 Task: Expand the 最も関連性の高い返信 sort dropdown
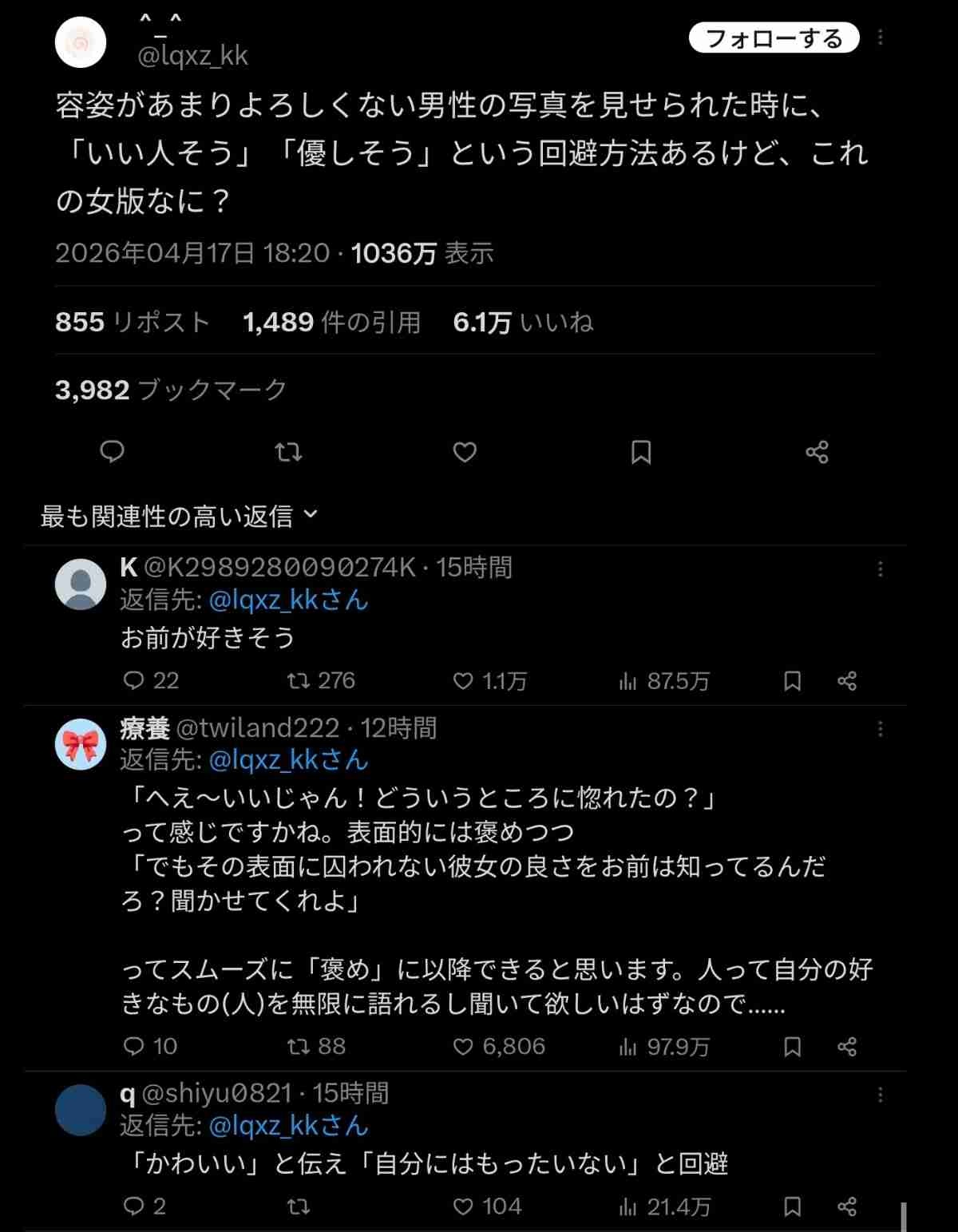click(x=180, y=517)
